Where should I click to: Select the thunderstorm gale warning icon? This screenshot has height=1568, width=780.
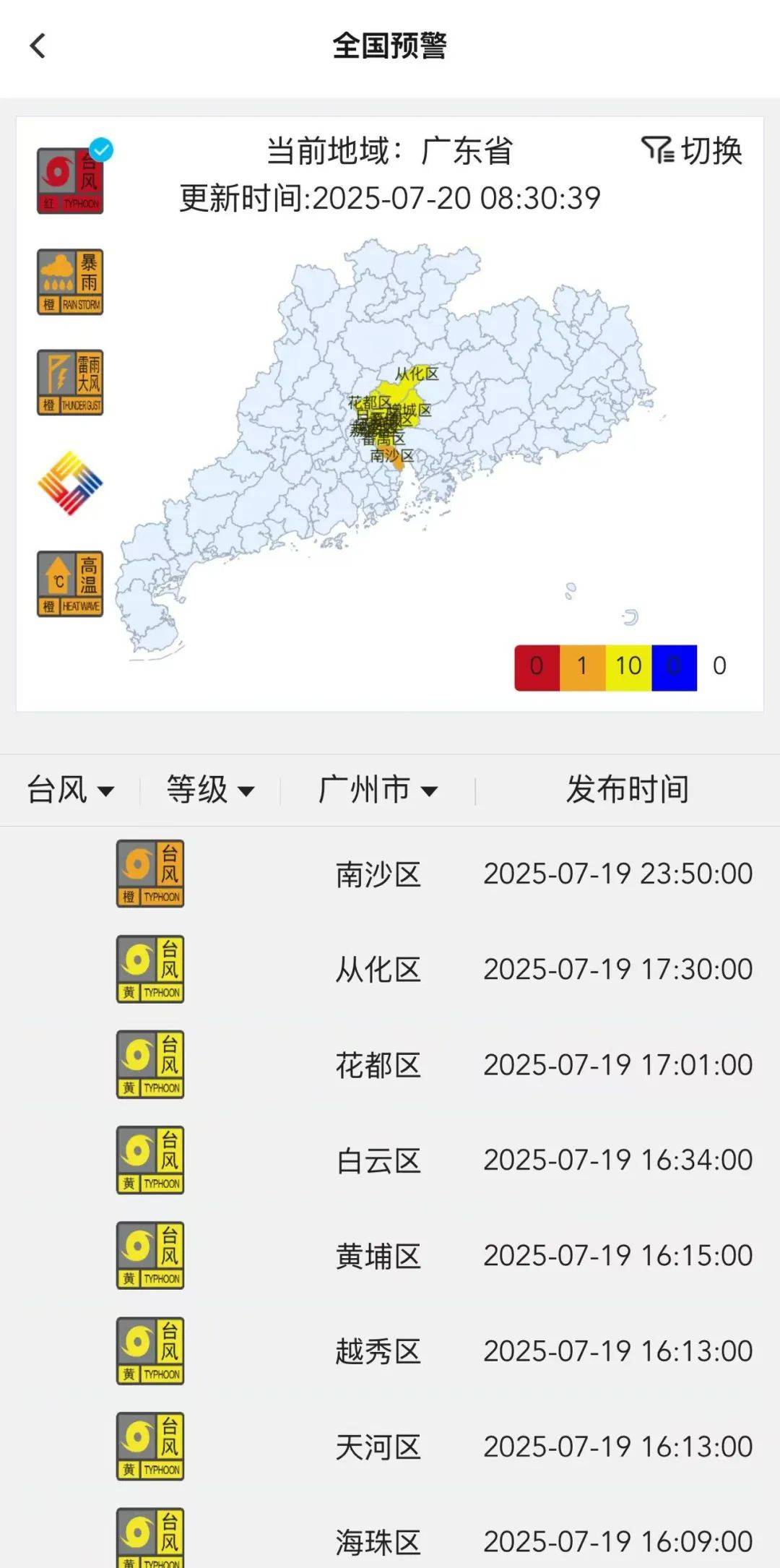[x=70, y=382]
